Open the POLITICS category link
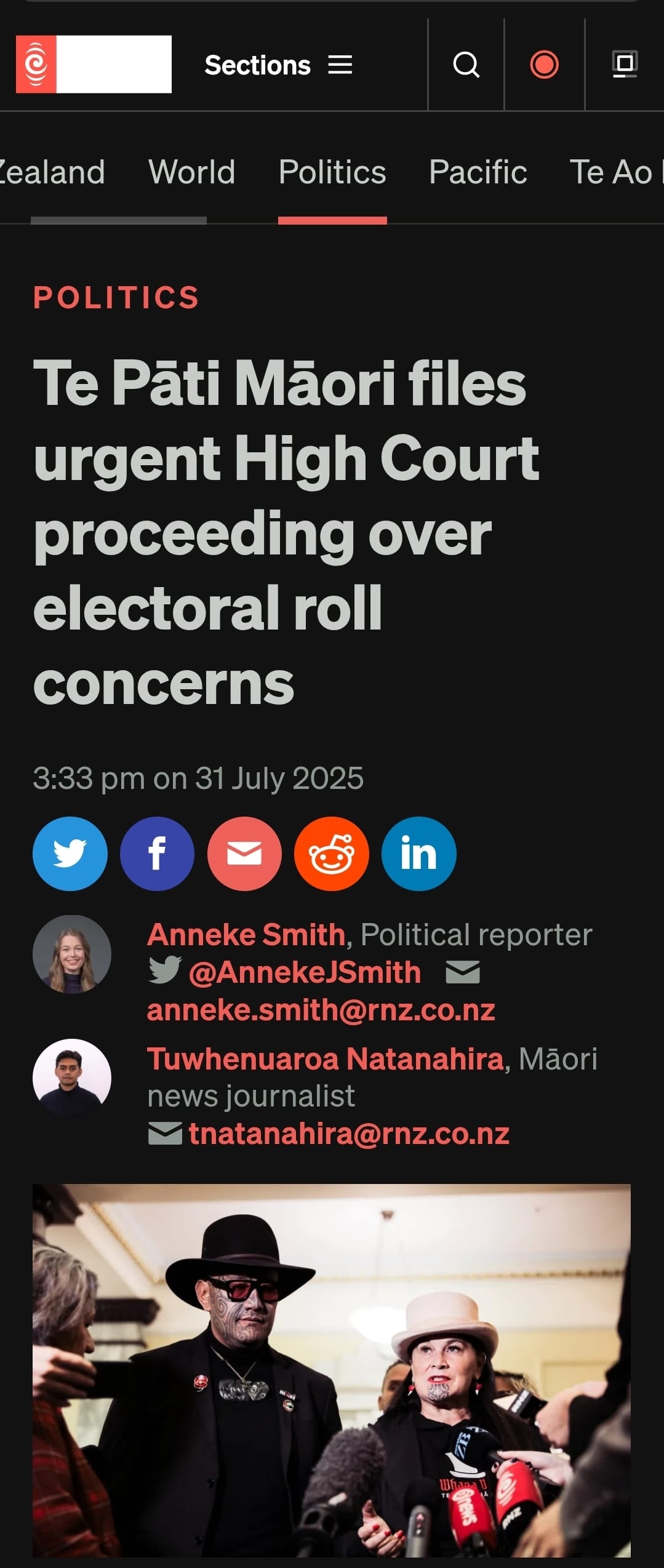The image size is (664, 1568). (x=116, y=298)
